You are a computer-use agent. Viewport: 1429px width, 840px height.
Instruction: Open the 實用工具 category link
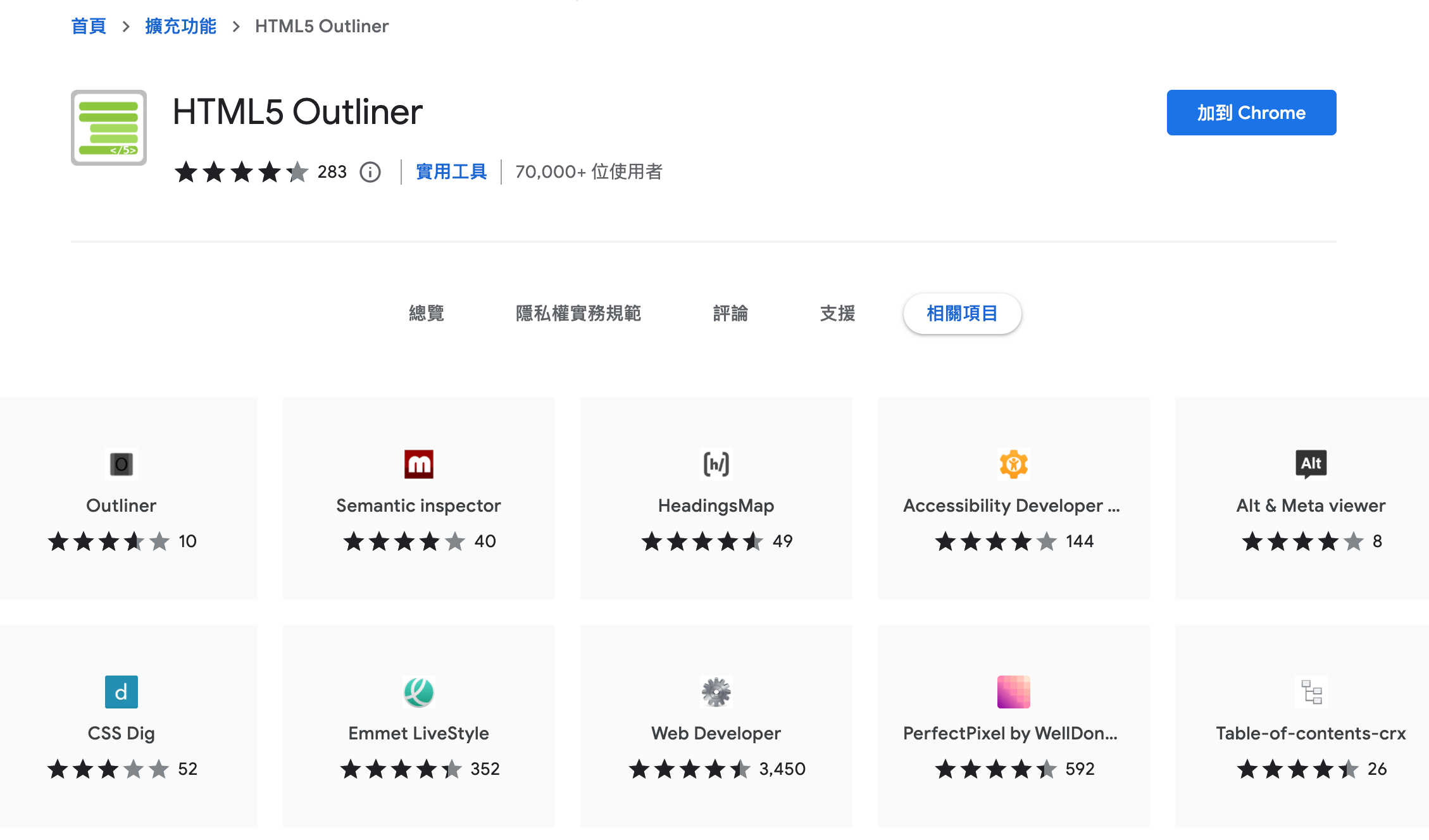click(451, 172)
